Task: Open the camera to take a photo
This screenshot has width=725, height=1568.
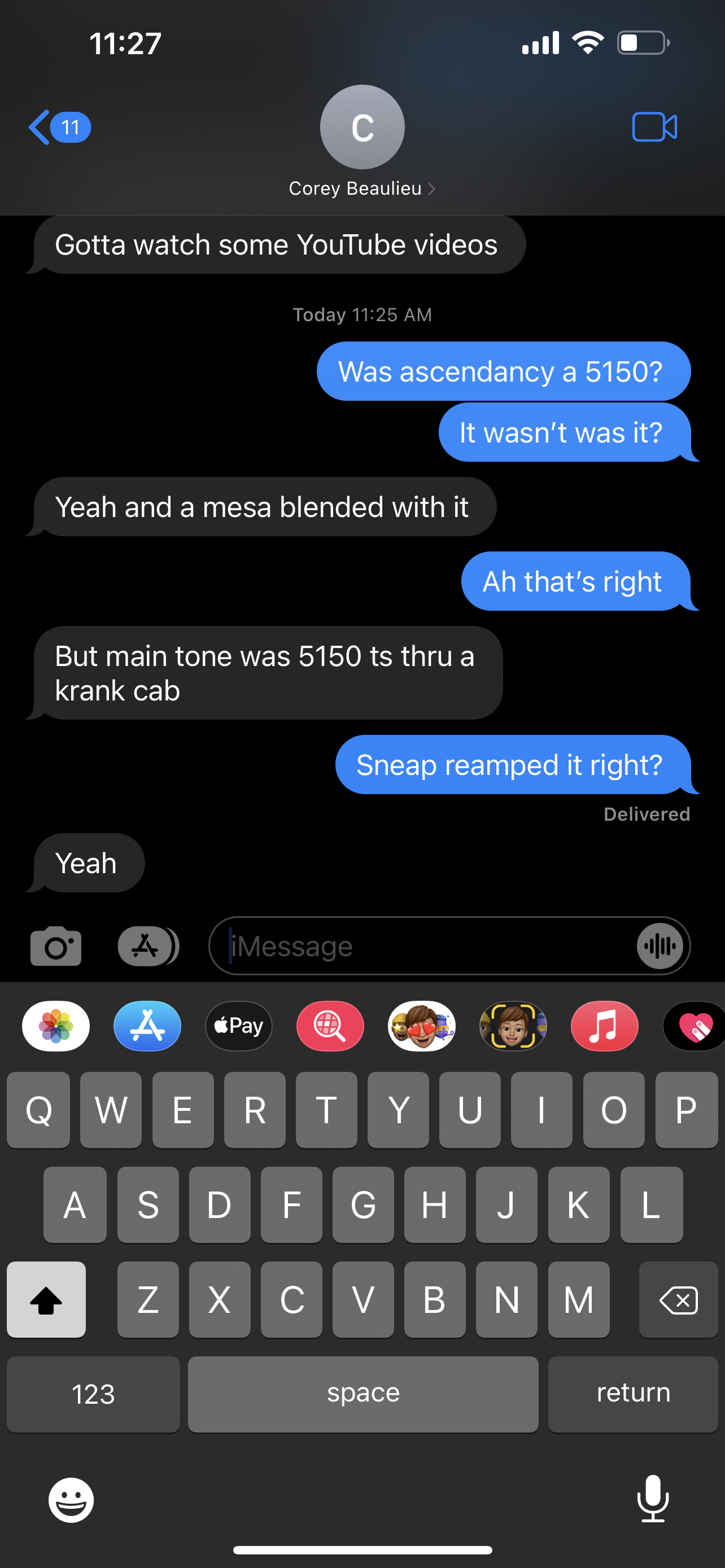Action: [56, 946]
